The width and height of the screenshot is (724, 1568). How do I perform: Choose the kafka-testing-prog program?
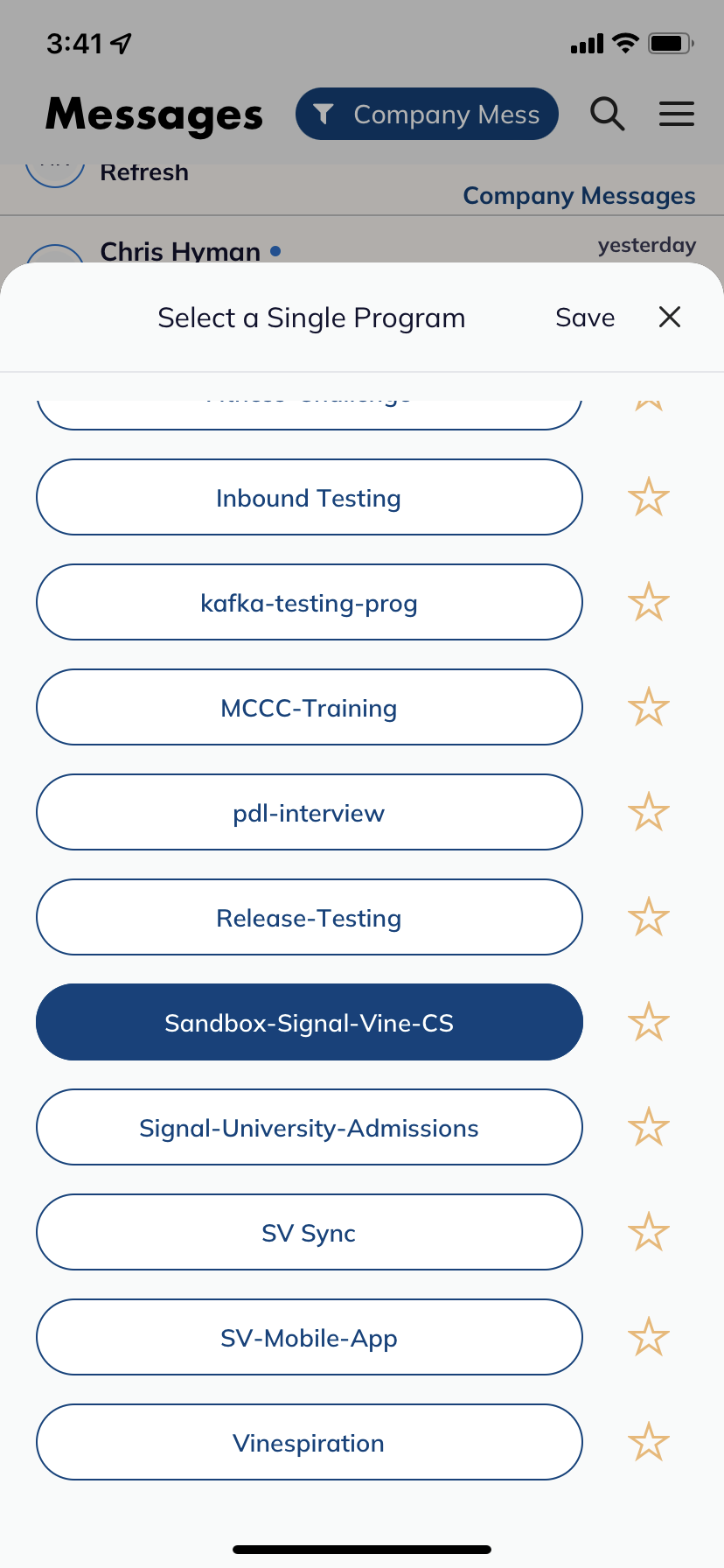tap(309, 603)
